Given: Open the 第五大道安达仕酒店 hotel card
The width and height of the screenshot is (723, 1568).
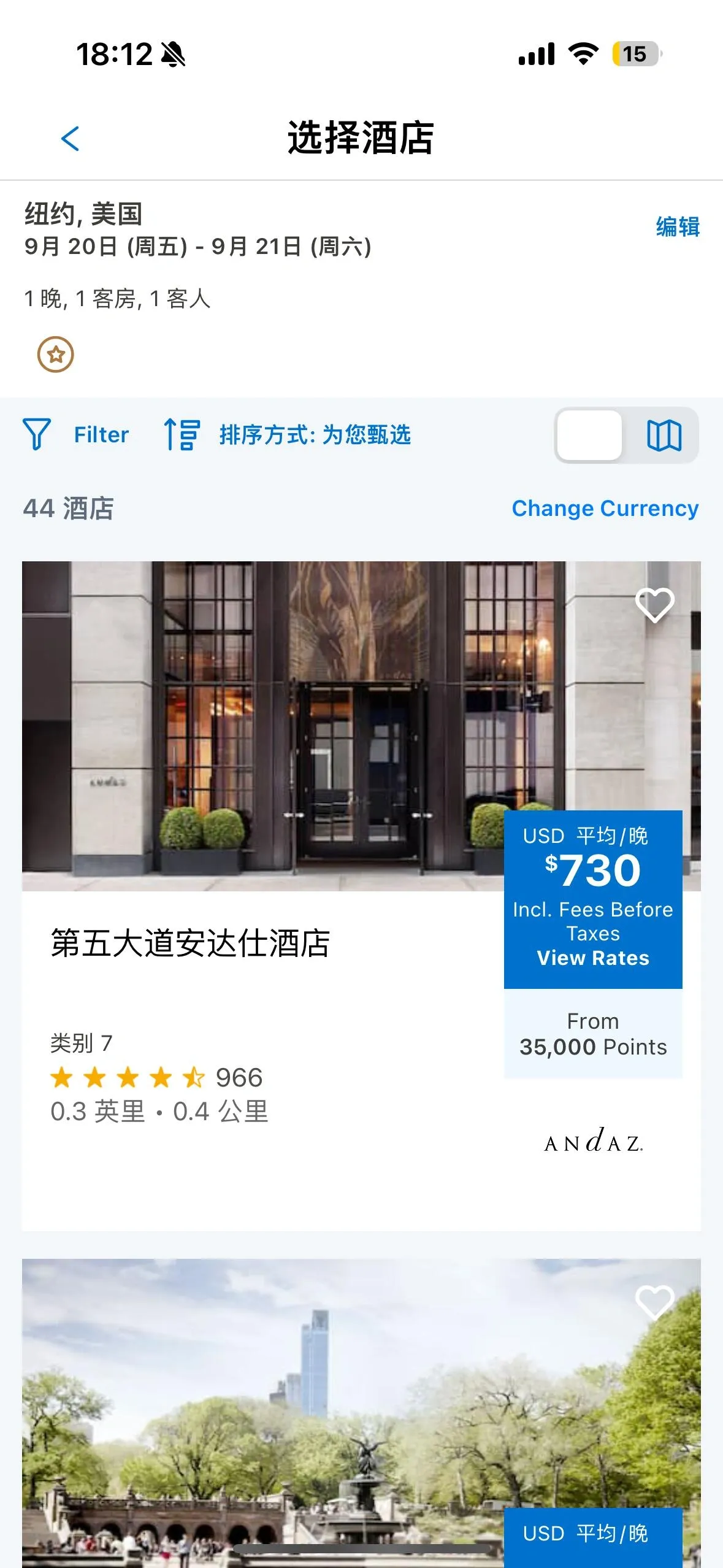Looking at the screenshot, I should click(x=190, y=943).
